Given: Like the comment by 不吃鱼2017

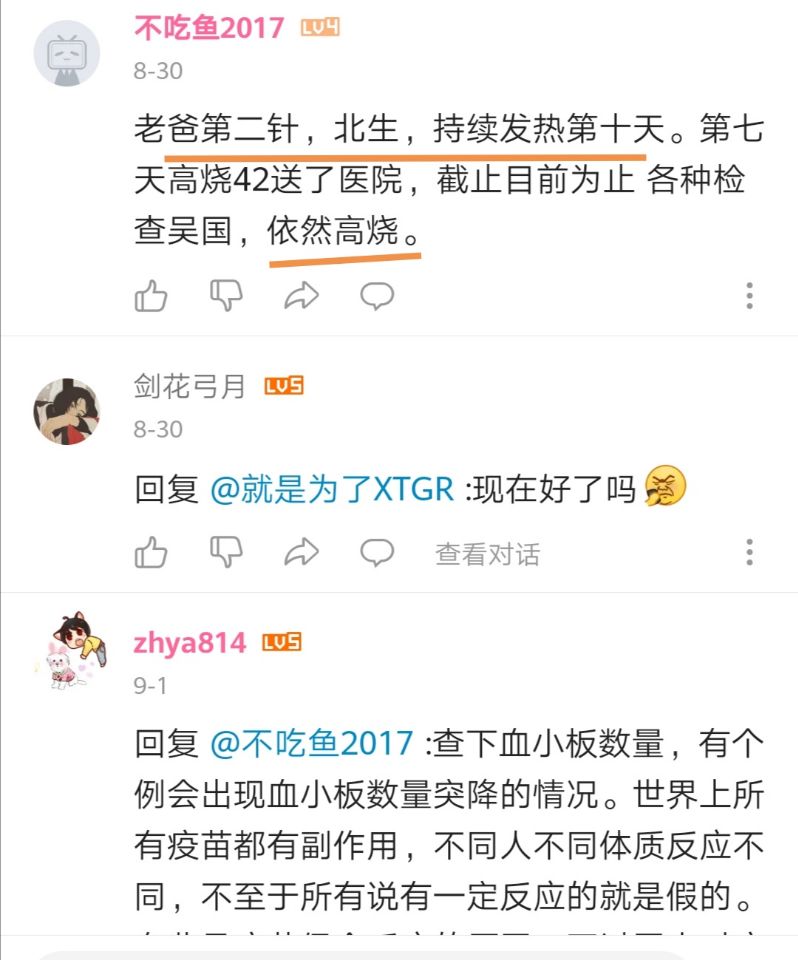Looking at the screenshot, I should [x=151, y=296].
